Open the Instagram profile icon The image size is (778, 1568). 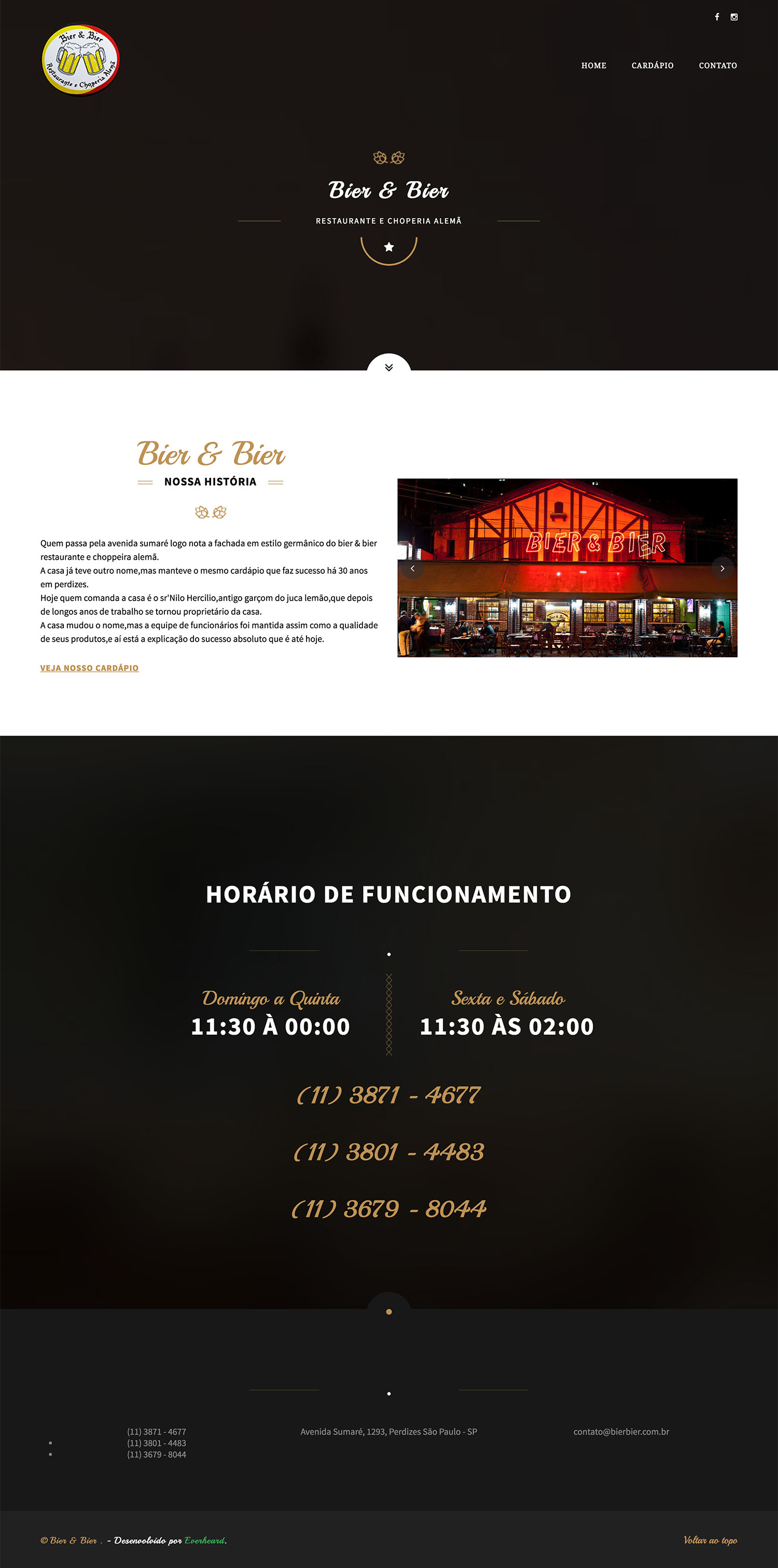[x=734, y=17]
